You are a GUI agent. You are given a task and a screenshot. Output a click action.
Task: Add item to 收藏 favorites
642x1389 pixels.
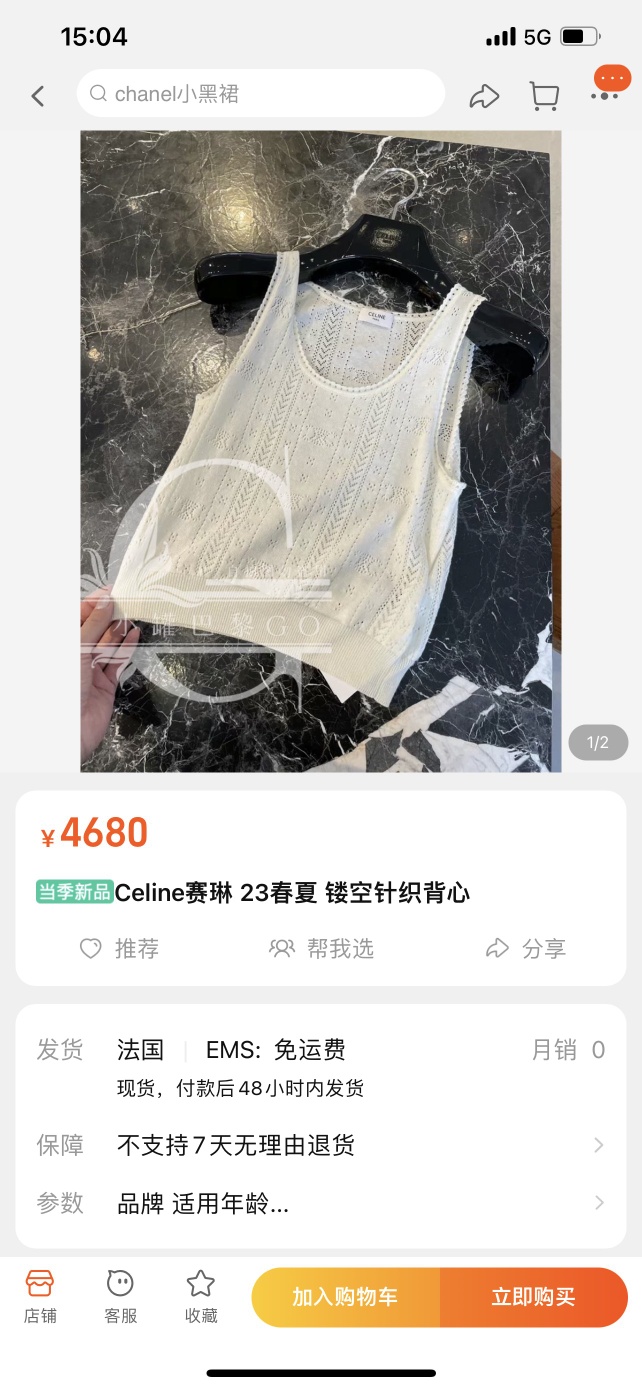click(x=201, y=1296)
